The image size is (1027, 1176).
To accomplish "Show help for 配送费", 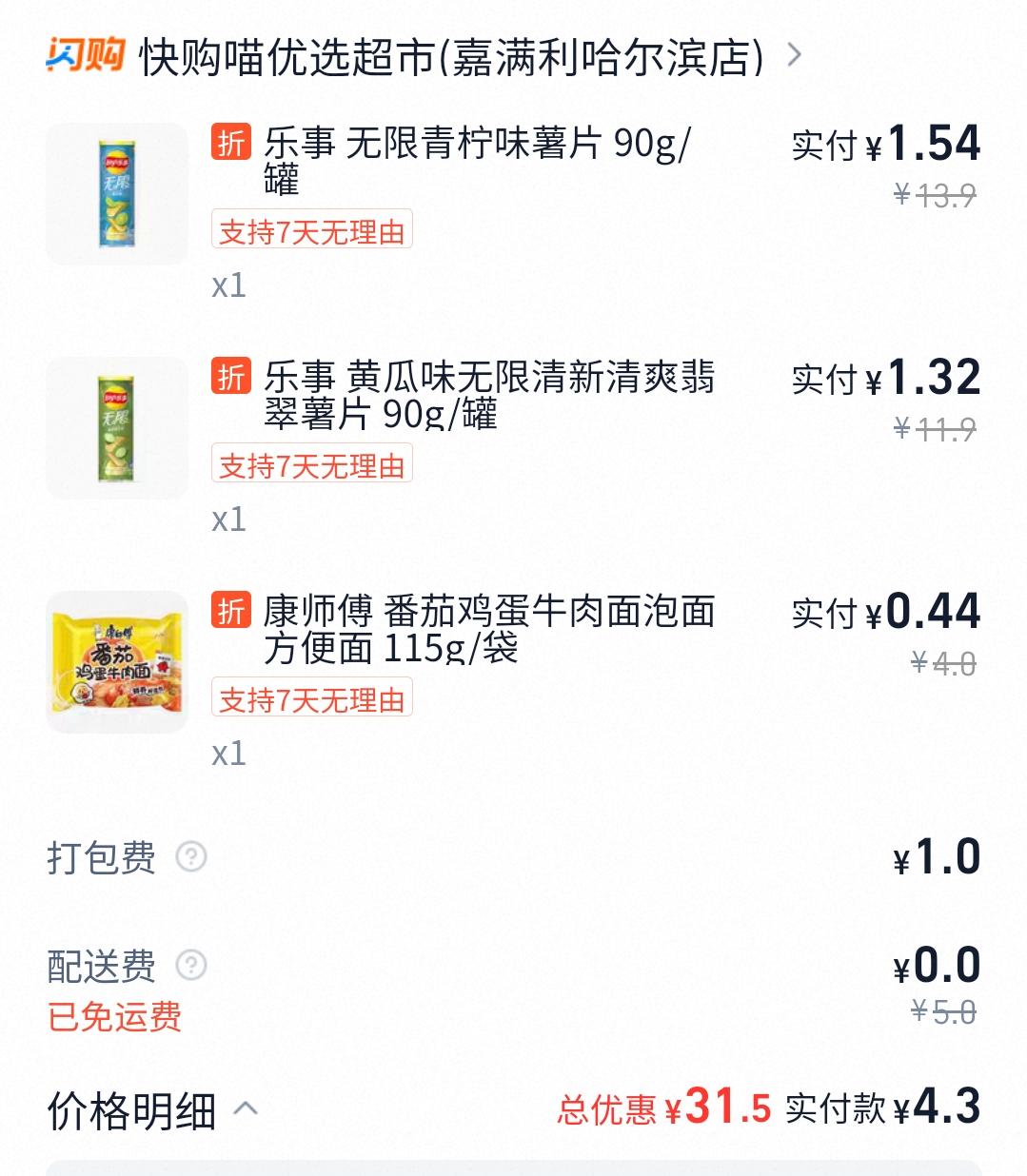I will click(191, 966).
